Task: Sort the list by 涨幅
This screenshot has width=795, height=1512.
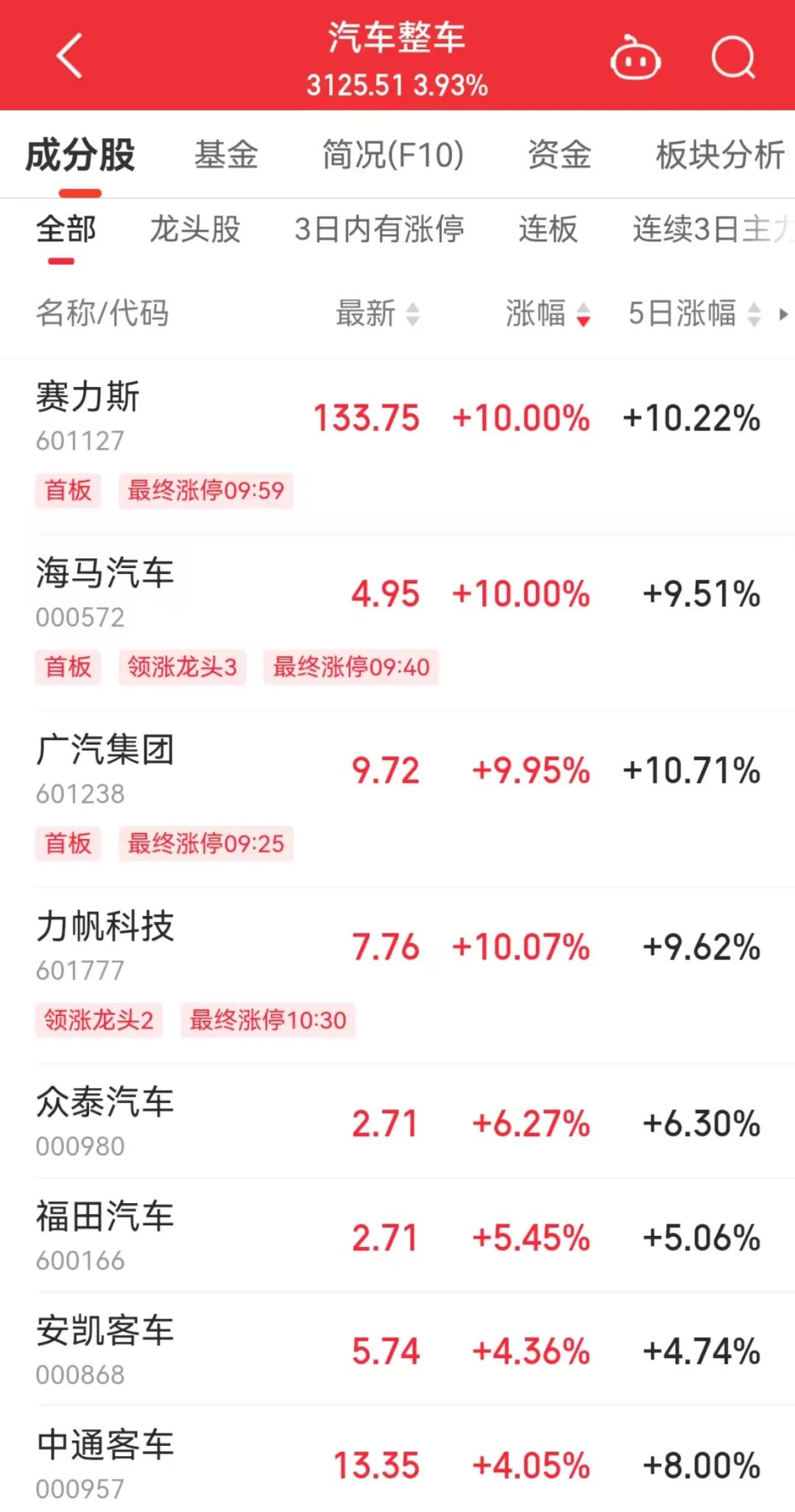Action: point(547,314)
